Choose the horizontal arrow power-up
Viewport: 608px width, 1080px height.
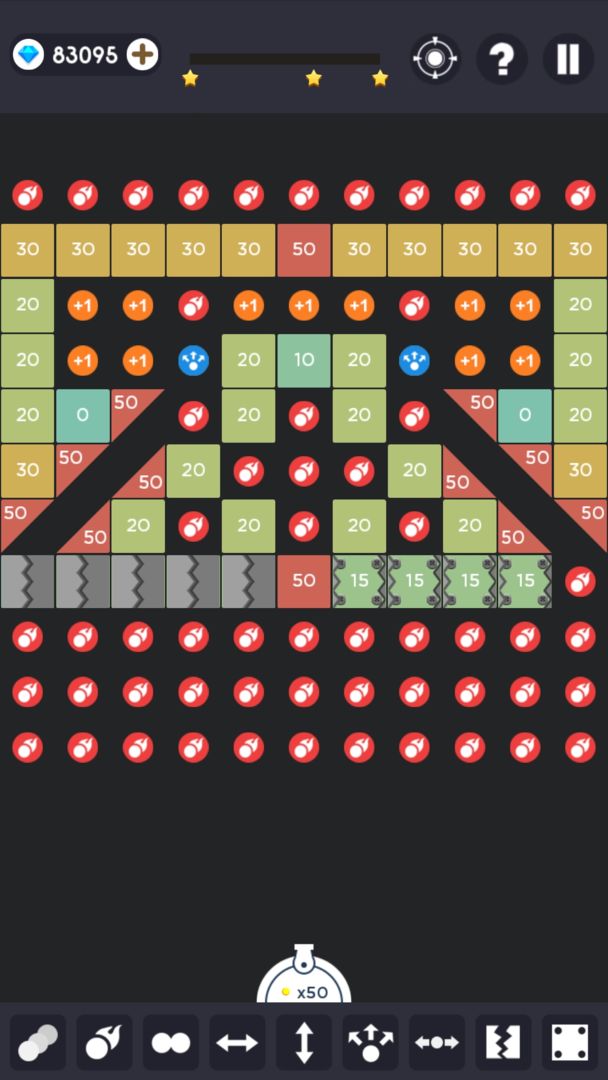point(237,1043)
